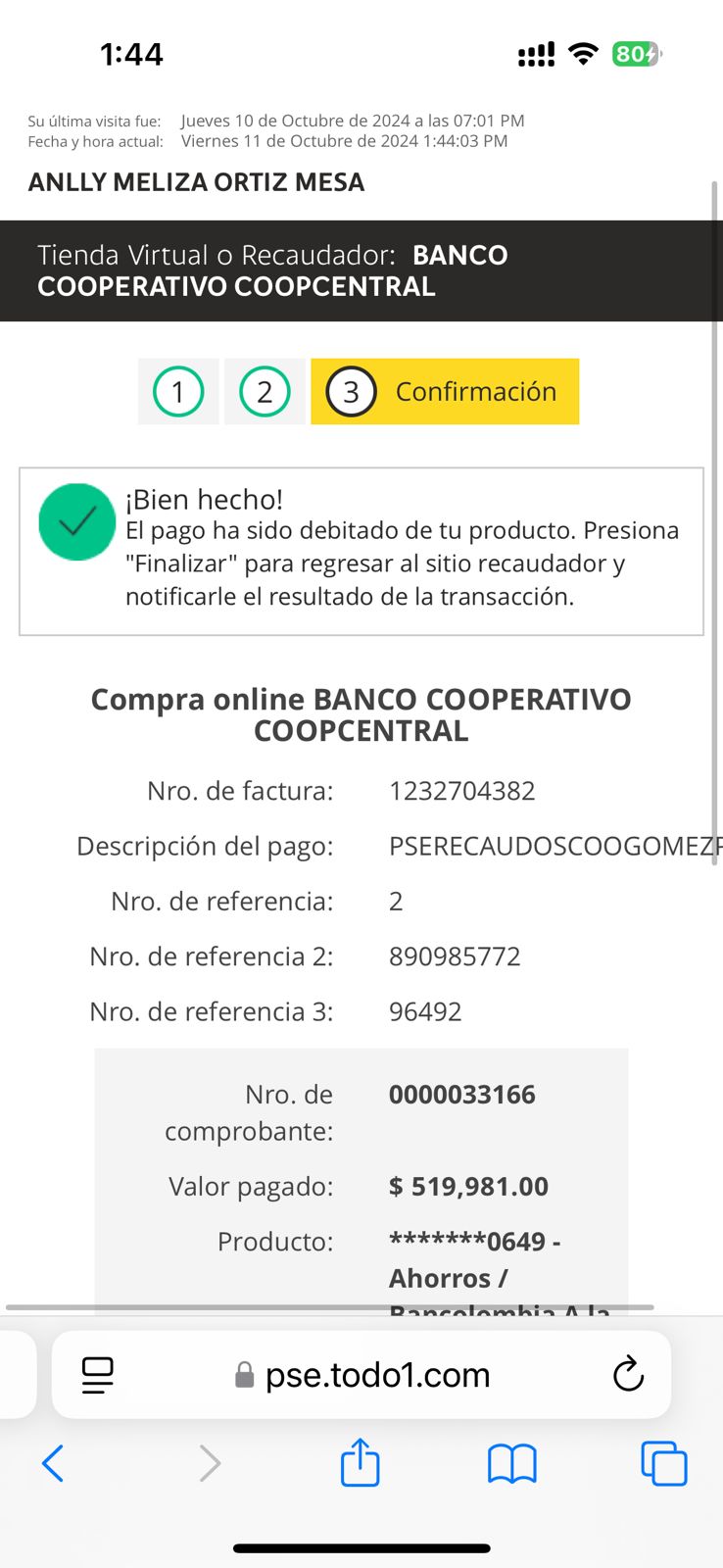
Task: Share this page via share icon
Action: (x=360, y=1462)
